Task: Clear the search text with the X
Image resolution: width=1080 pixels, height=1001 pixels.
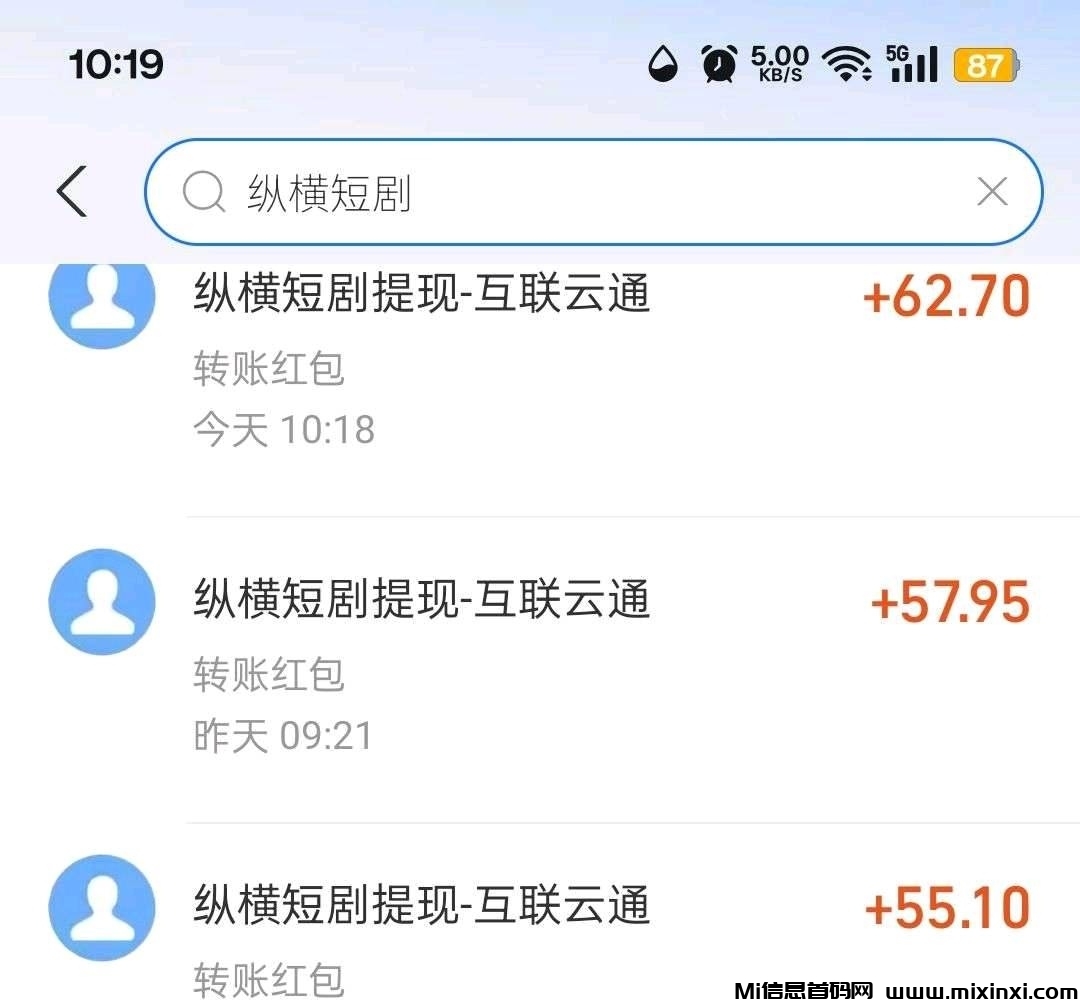Action: [x=991, y=192]
